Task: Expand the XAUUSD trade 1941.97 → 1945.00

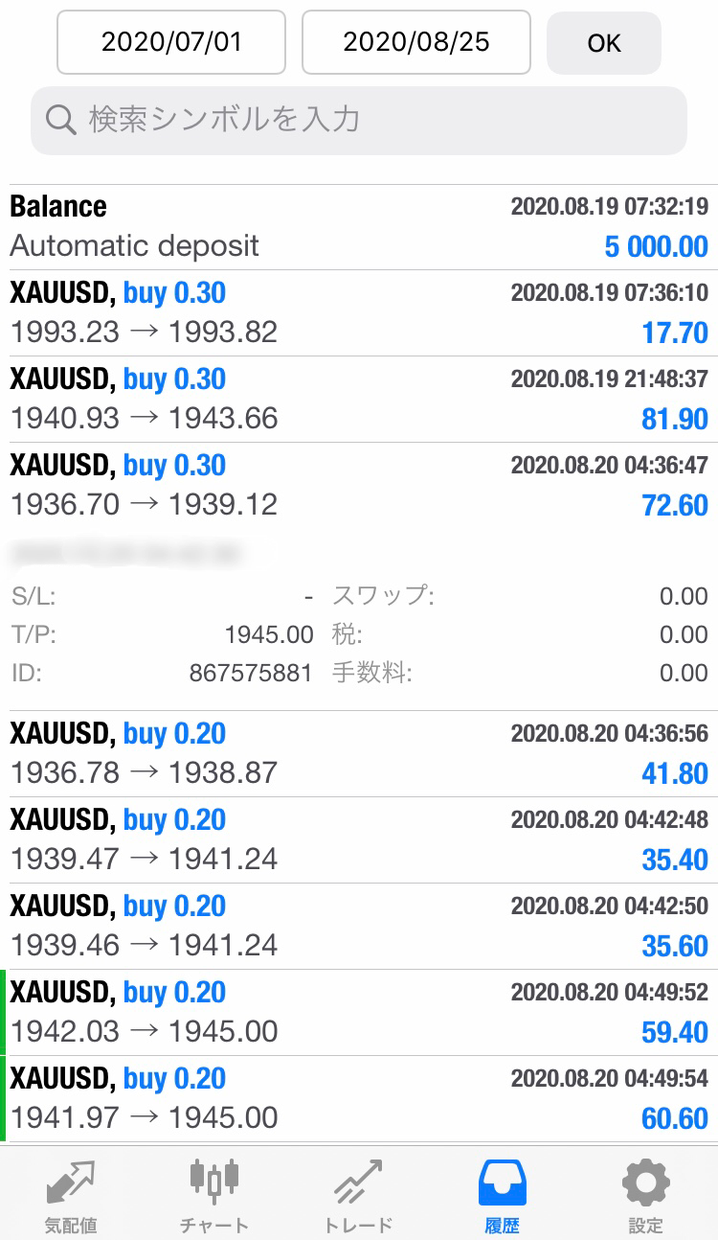Action: (358, 1098)
